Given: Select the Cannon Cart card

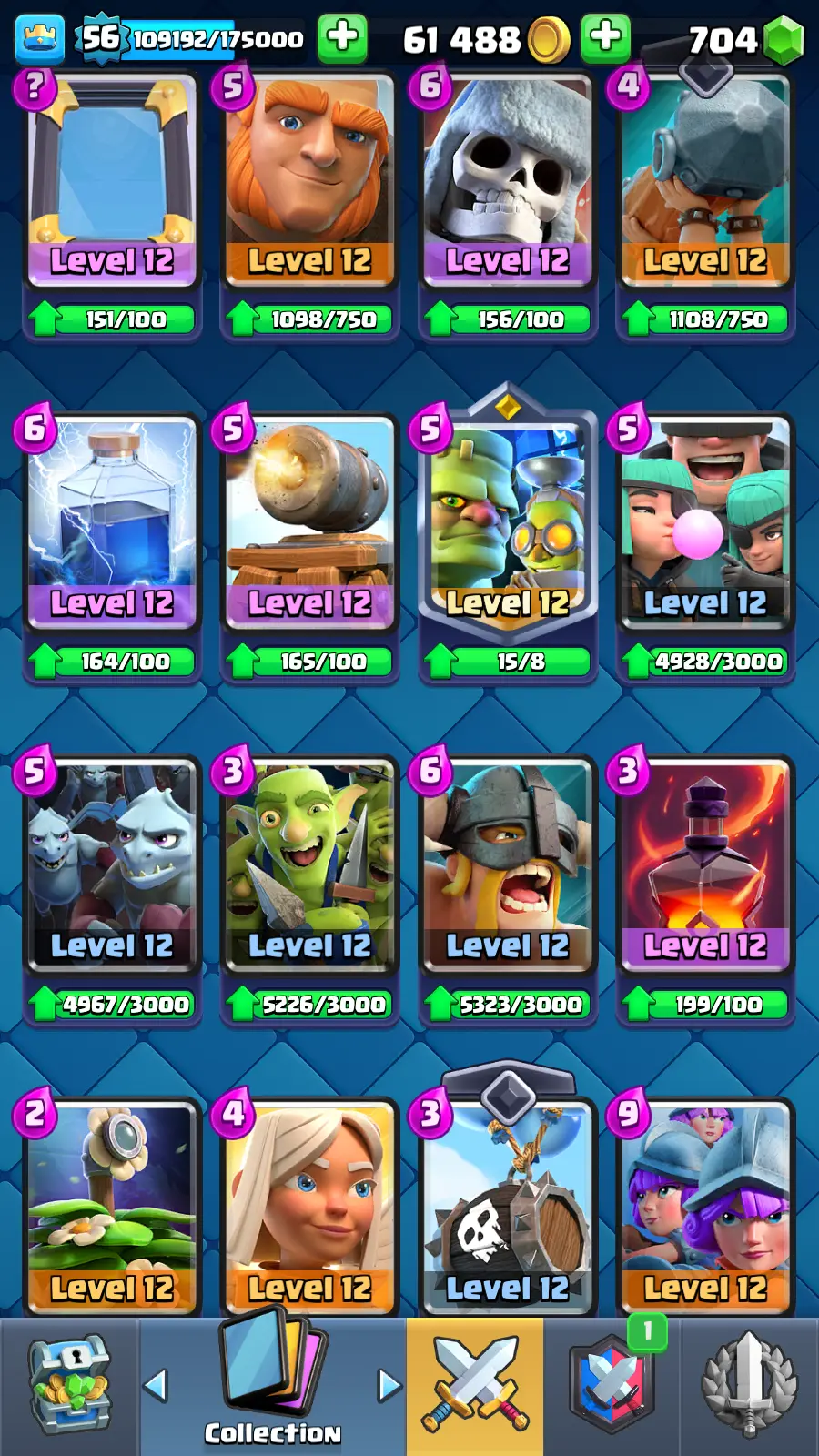Looking at the screenshot, I should tap(309, 523).
